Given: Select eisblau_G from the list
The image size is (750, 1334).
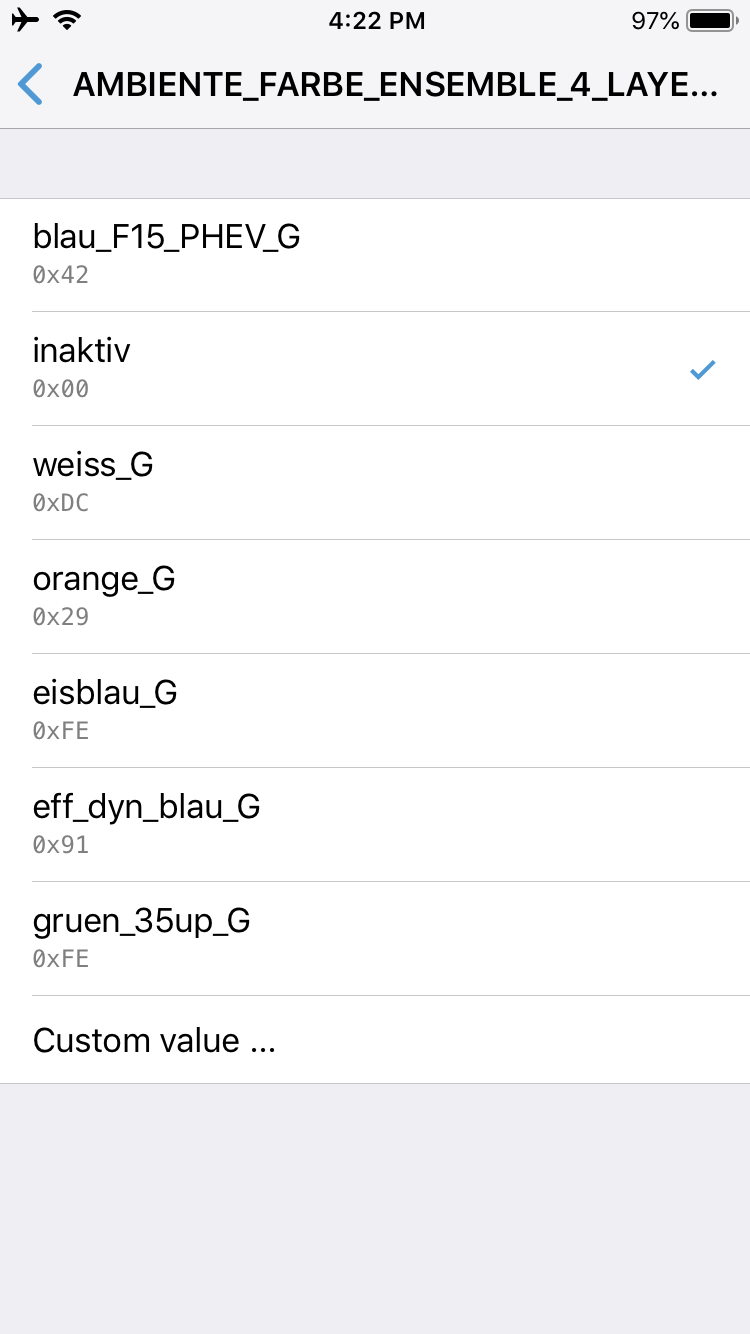Looking at the screenshot, I should click(375, 711).
